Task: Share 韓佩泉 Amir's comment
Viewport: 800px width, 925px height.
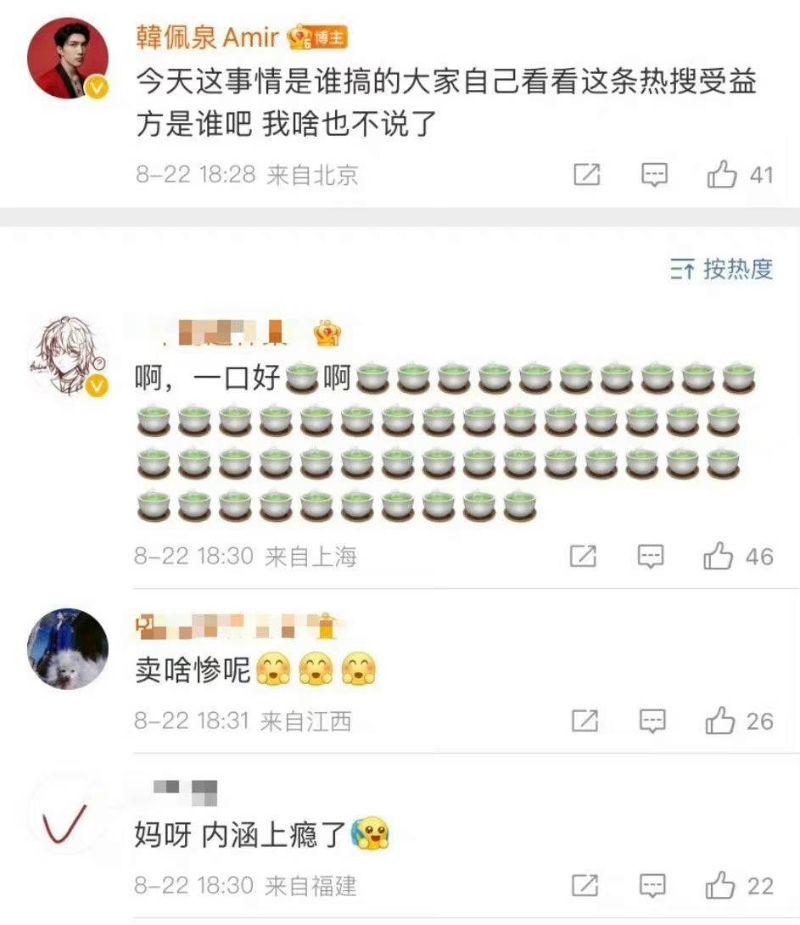Action: coord(587,175)
